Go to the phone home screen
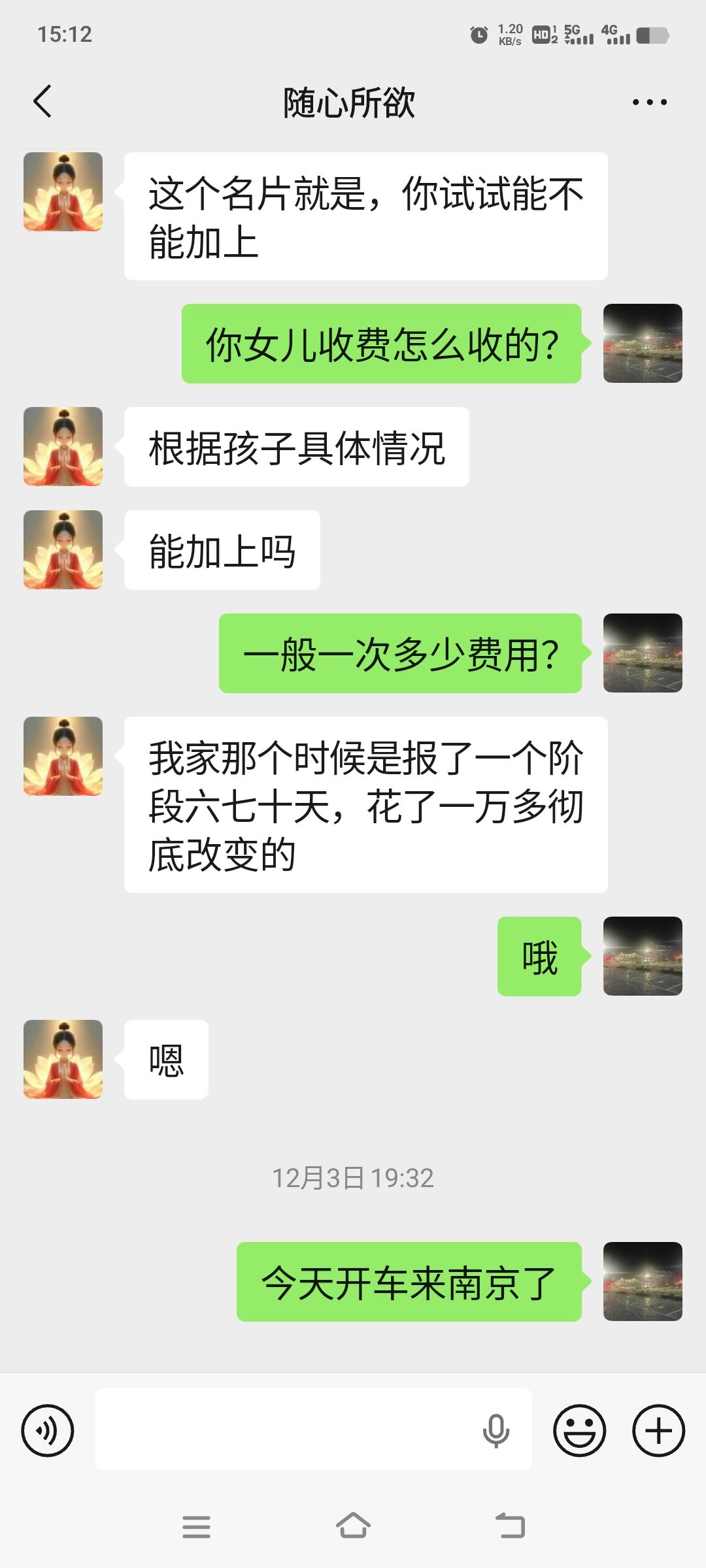 (x=353, y=1526)
